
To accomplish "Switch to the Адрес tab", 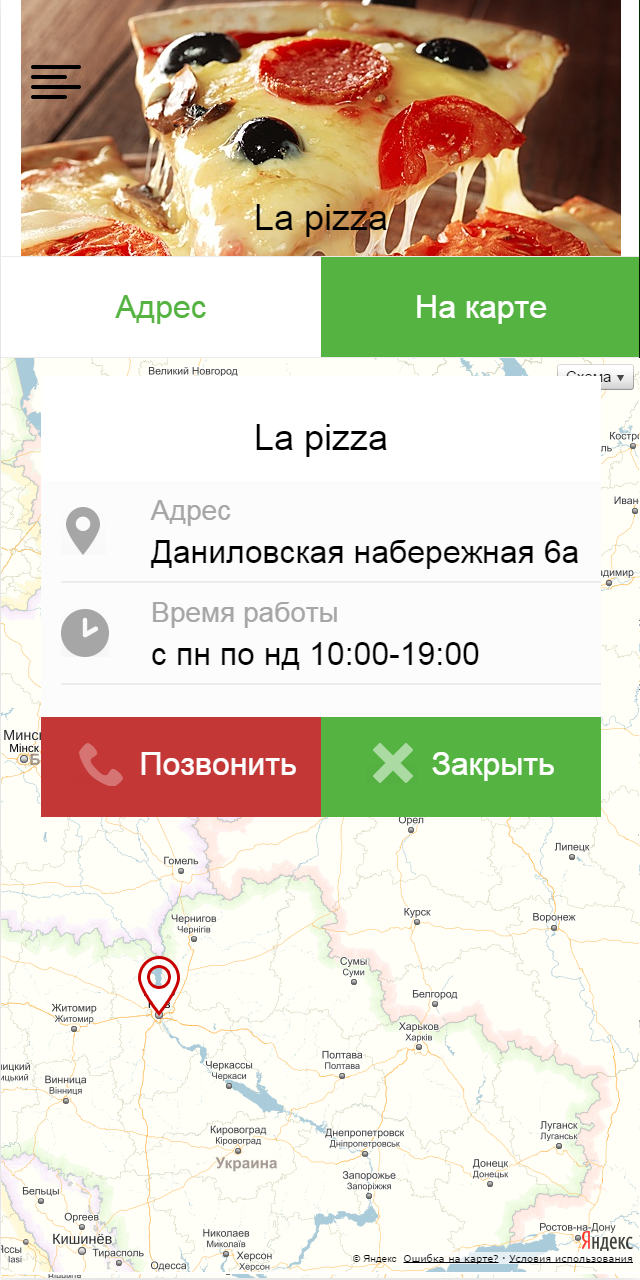I will click(x=161, y=307).
